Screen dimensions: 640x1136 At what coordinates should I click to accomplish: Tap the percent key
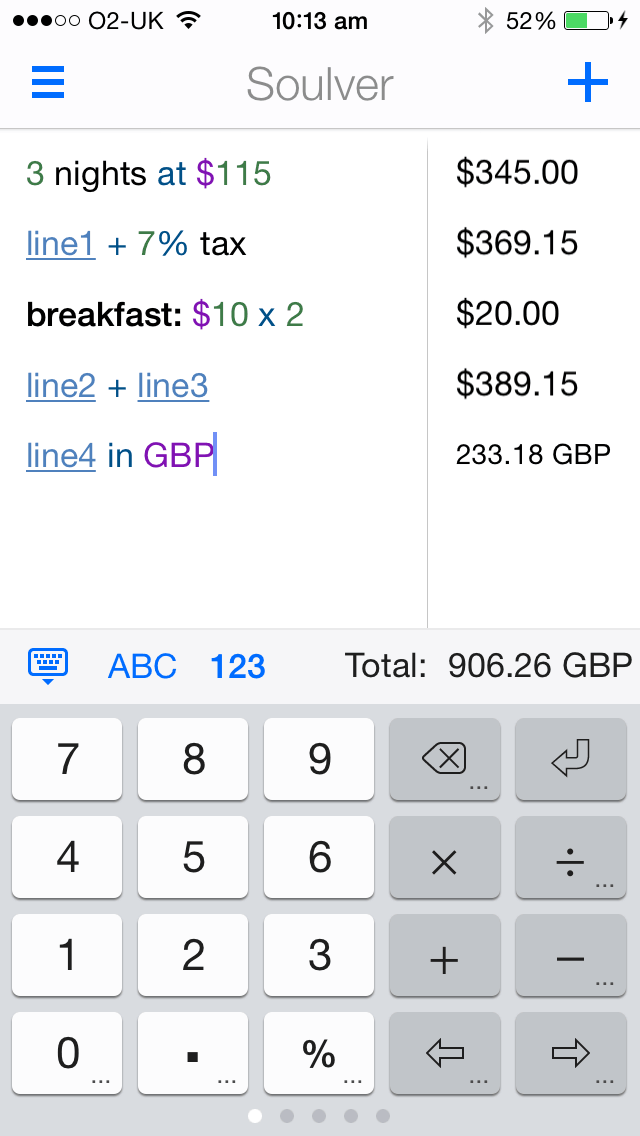click(319, 1053)
